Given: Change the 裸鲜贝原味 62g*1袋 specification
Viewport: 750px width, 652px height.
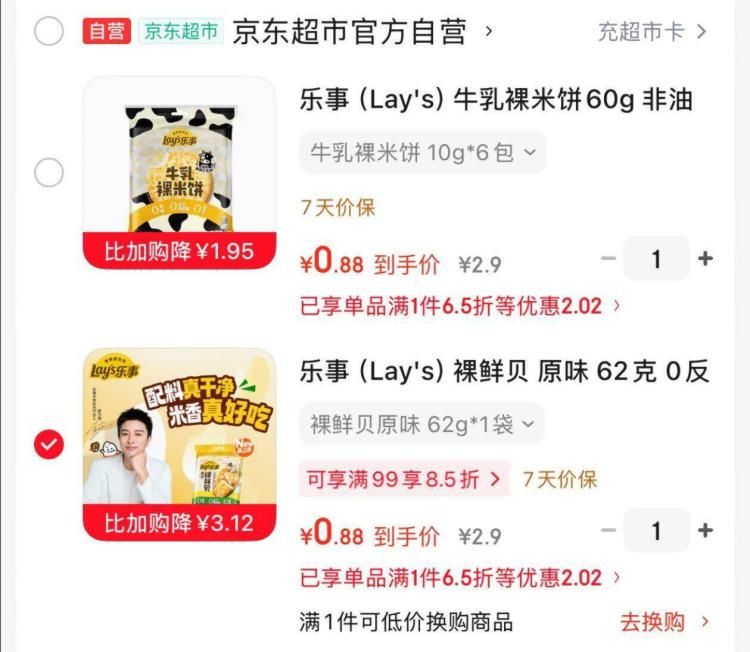Looking at the screenshot, I should [x=422, y=424].
